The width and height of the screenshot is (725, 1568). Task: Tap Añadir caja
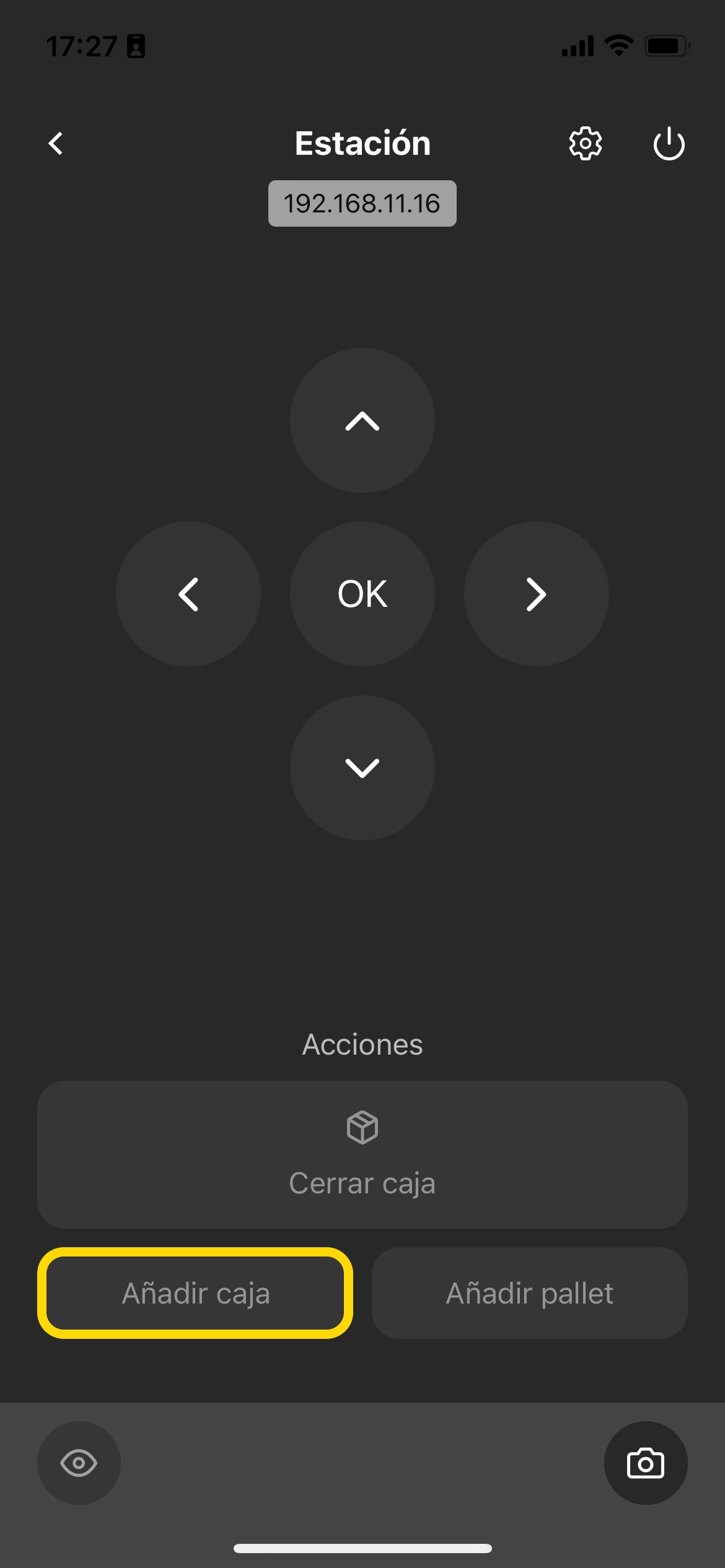[x=195, y=1293]
